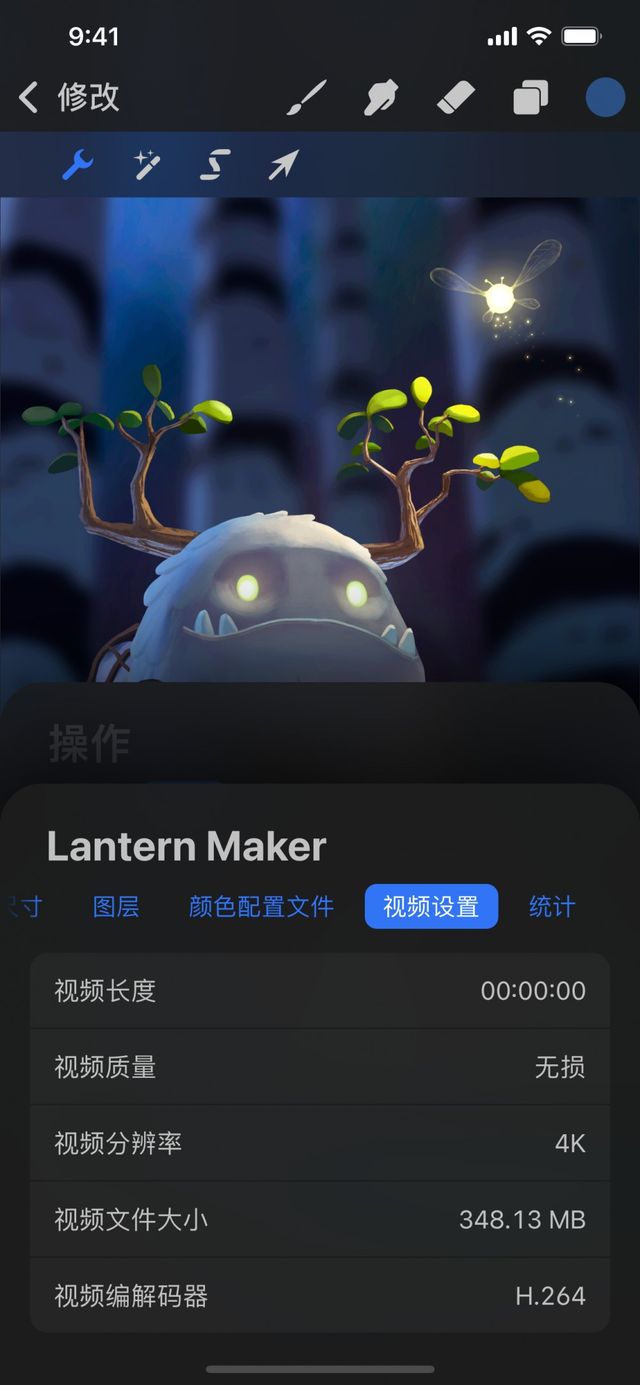Screen dimensions: 640x1385
Task: Select the 视频设置 tab
Action: coord(431,907)
